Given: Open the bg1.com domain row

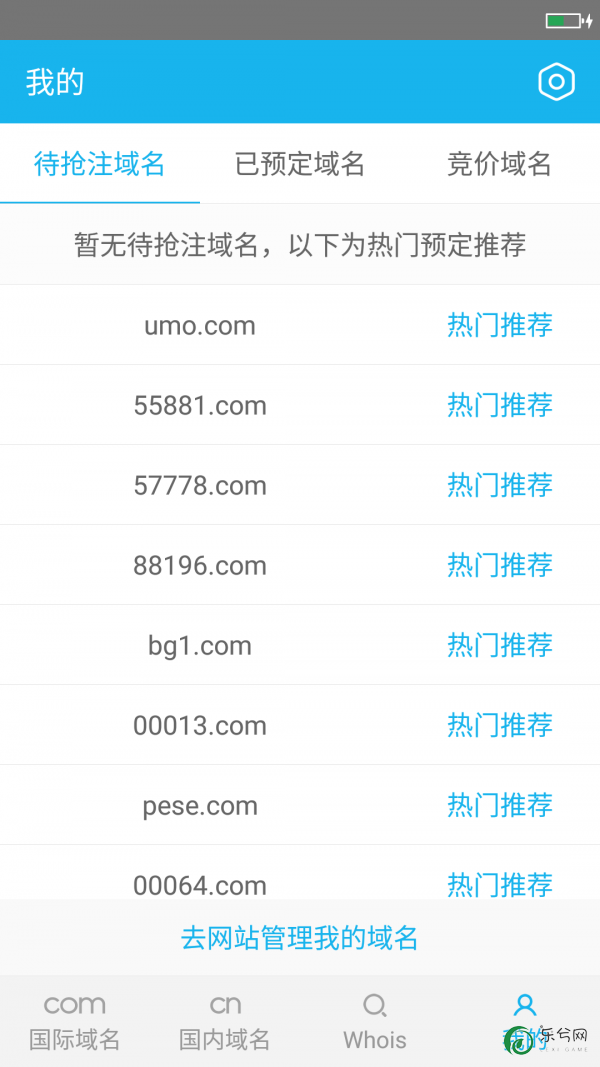Looking at the screenshot, I should click(x=300, y=645).
